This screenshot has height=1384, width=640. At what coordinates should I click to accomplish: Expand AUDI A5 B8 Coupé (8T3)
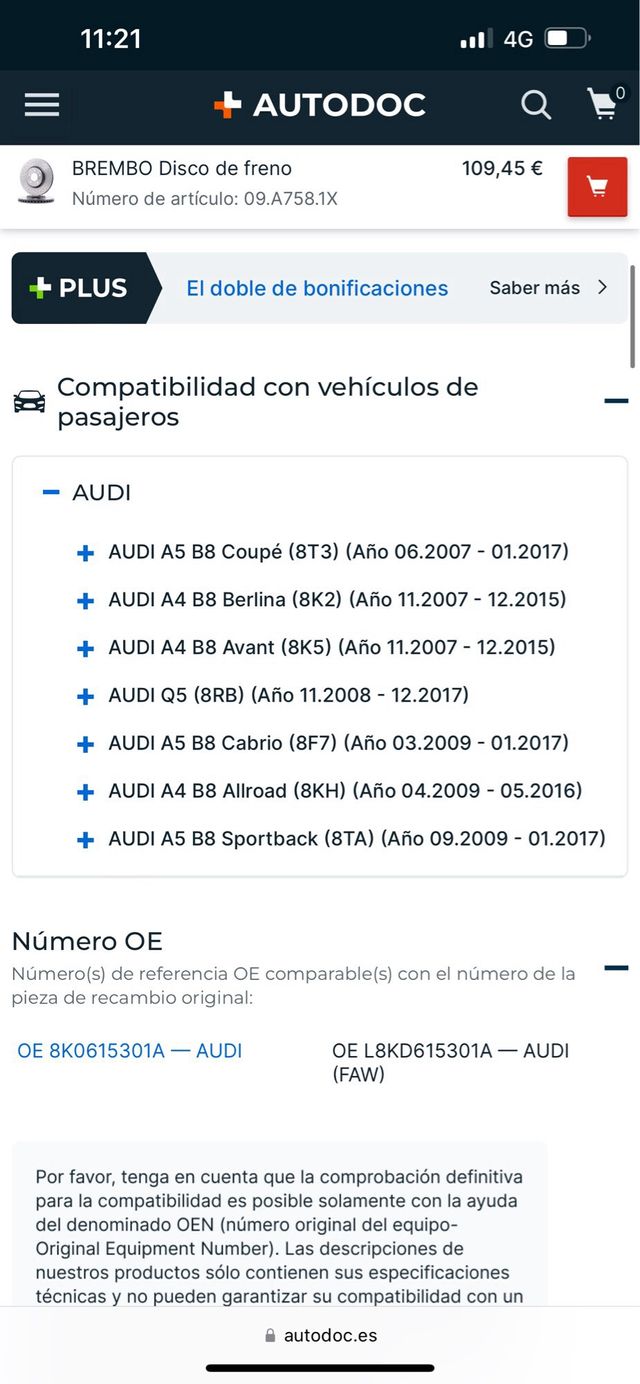(86, 552)
